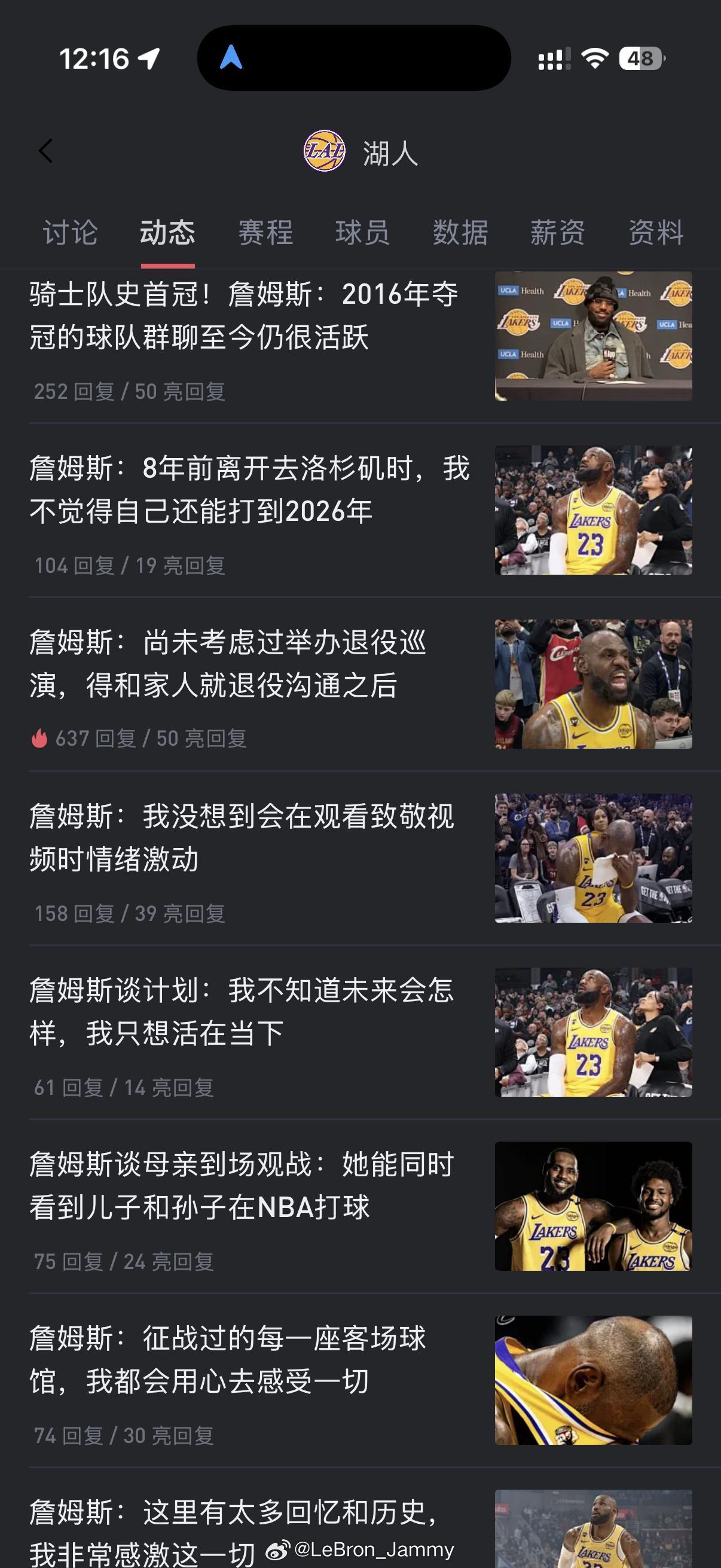Tap the back arrow to return
Viewport: 721px width, 1568px height.
[x=46, y=151]
